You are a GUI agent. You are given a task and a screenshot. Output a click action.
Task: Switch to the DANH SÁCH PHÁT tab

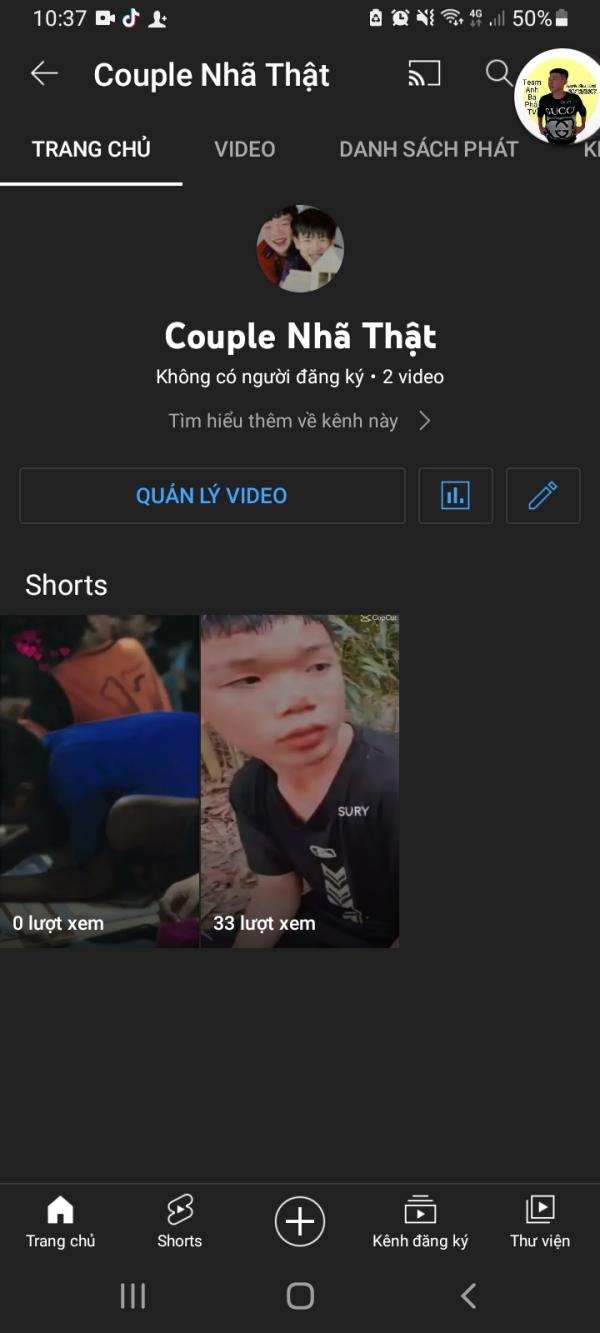(428, 150)
